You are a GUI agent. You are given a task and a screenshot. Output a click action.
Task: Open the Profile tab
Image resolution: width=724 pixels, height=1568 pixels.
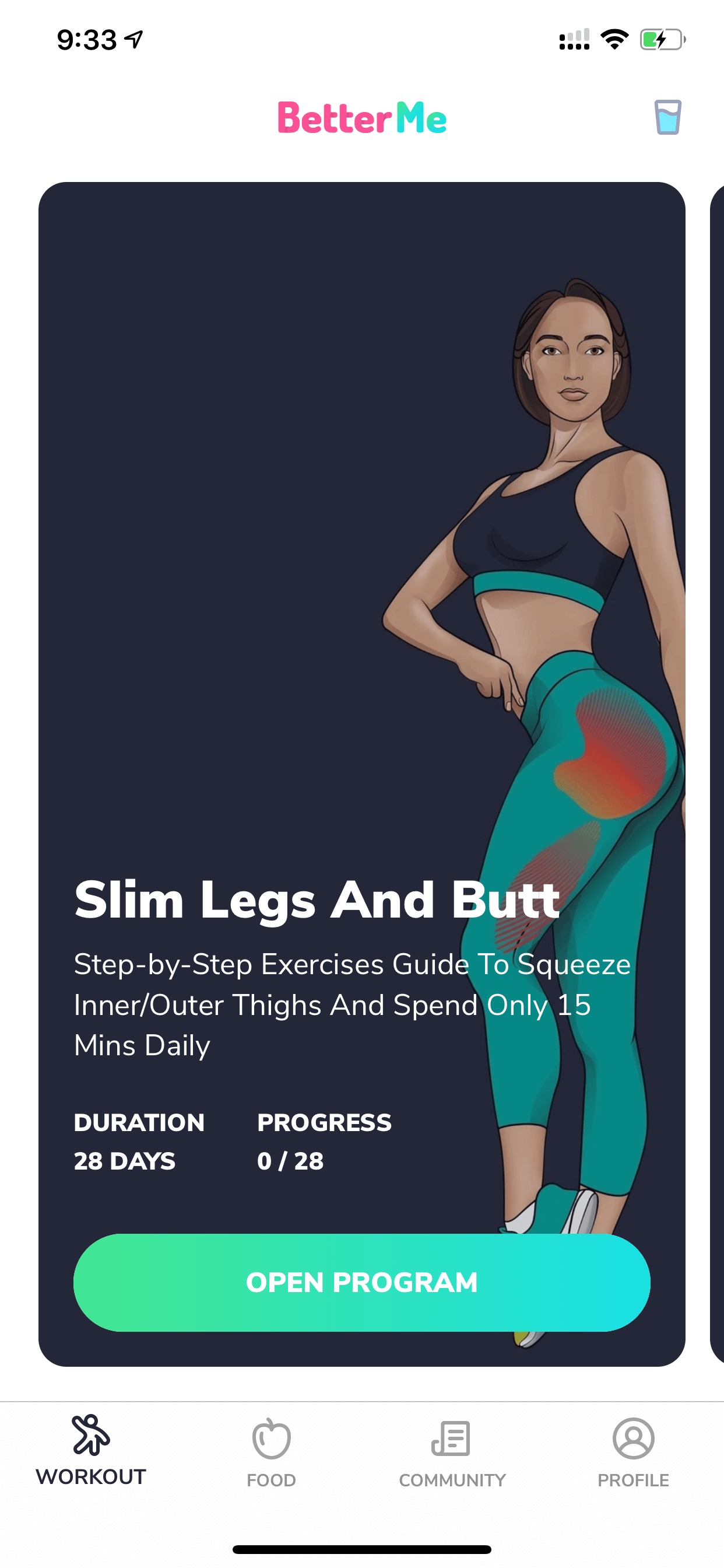pyautogui.click(x=633, y=1454)
